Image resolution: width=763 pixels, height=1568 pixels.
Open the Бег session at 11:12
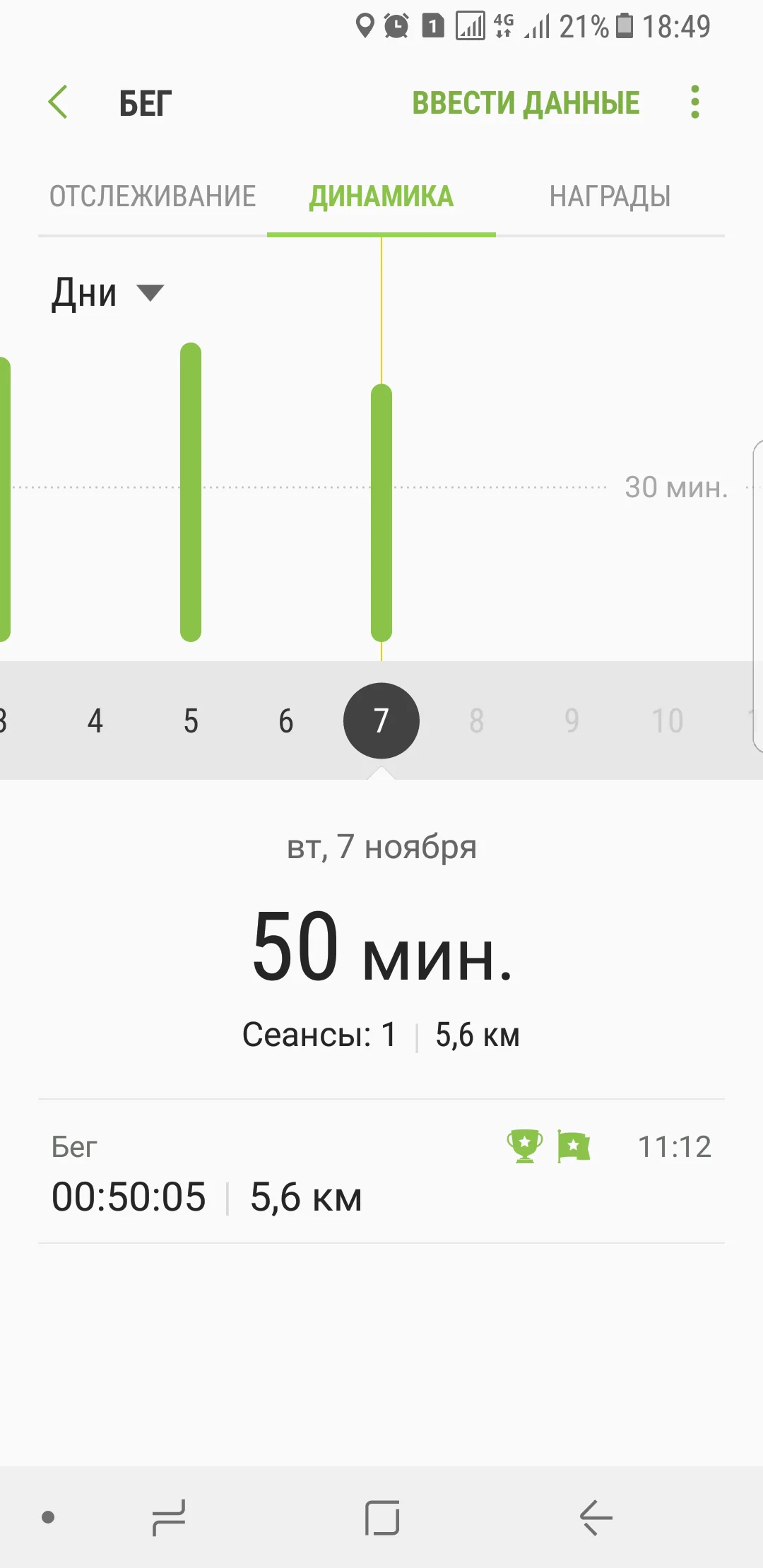pyautogui.click(x=381, y=1171)
